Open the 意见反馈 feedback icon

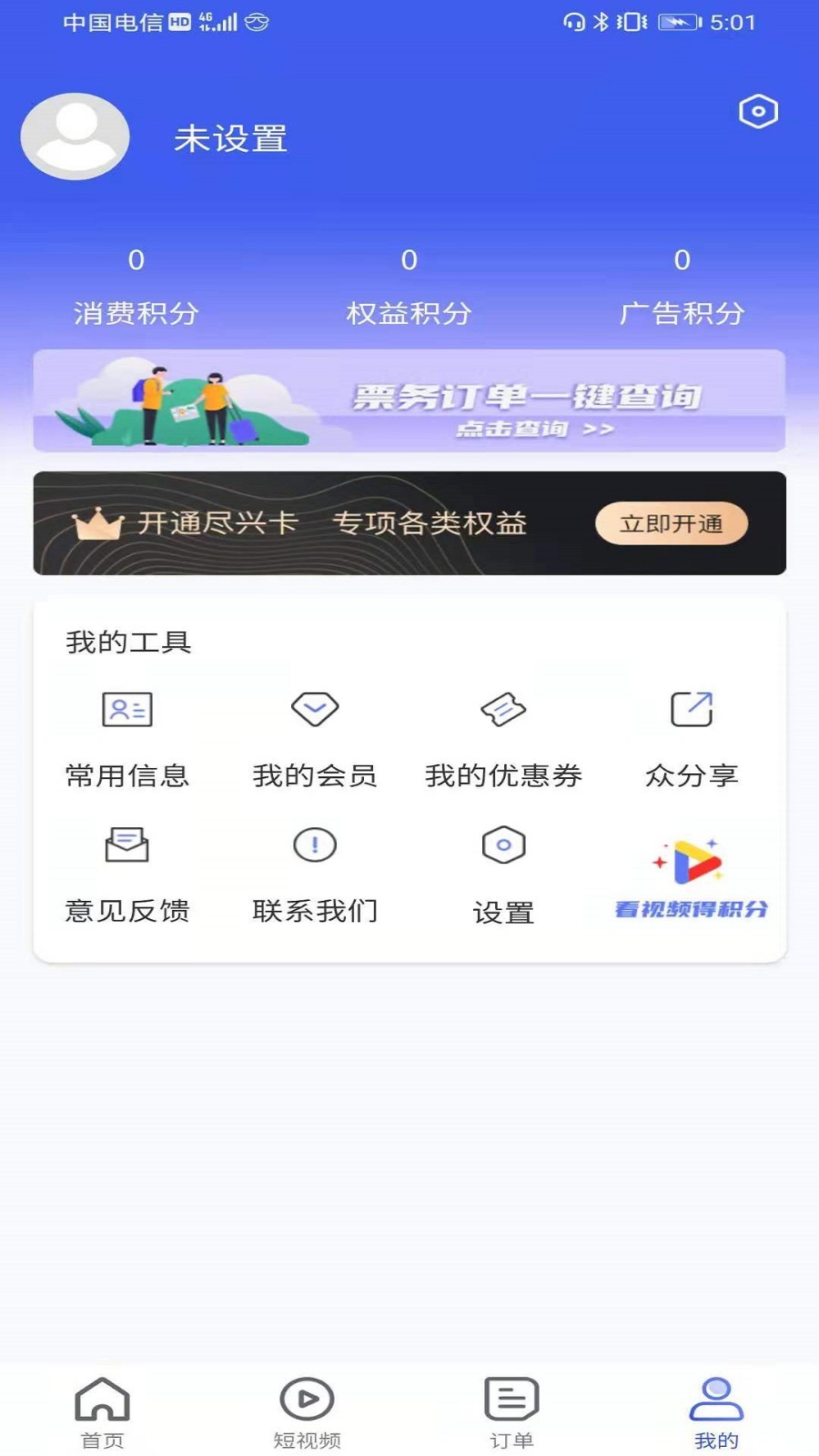point(126,844)
